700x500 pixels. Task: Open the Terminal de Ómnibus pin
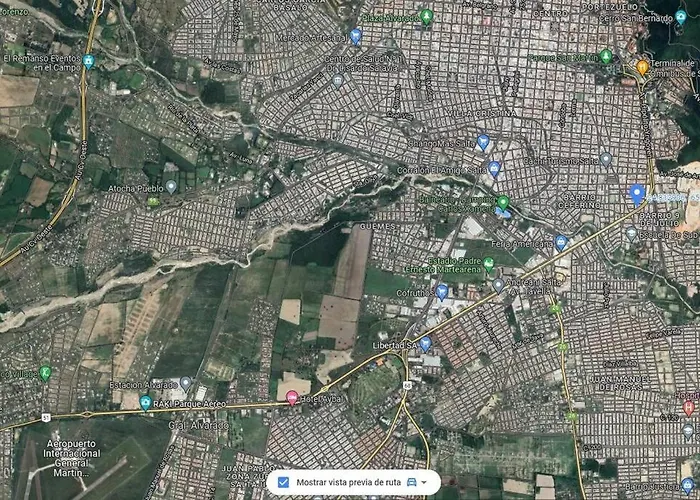point(642,68)
